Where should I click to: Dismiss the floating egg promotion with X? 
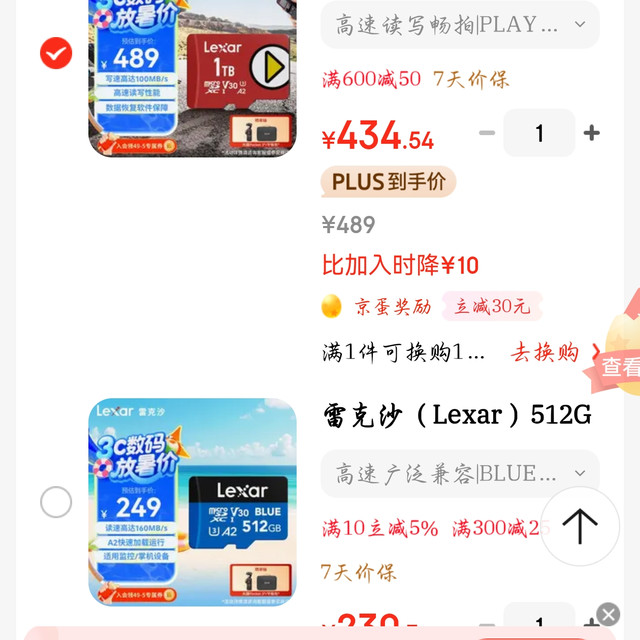[608, 614]
